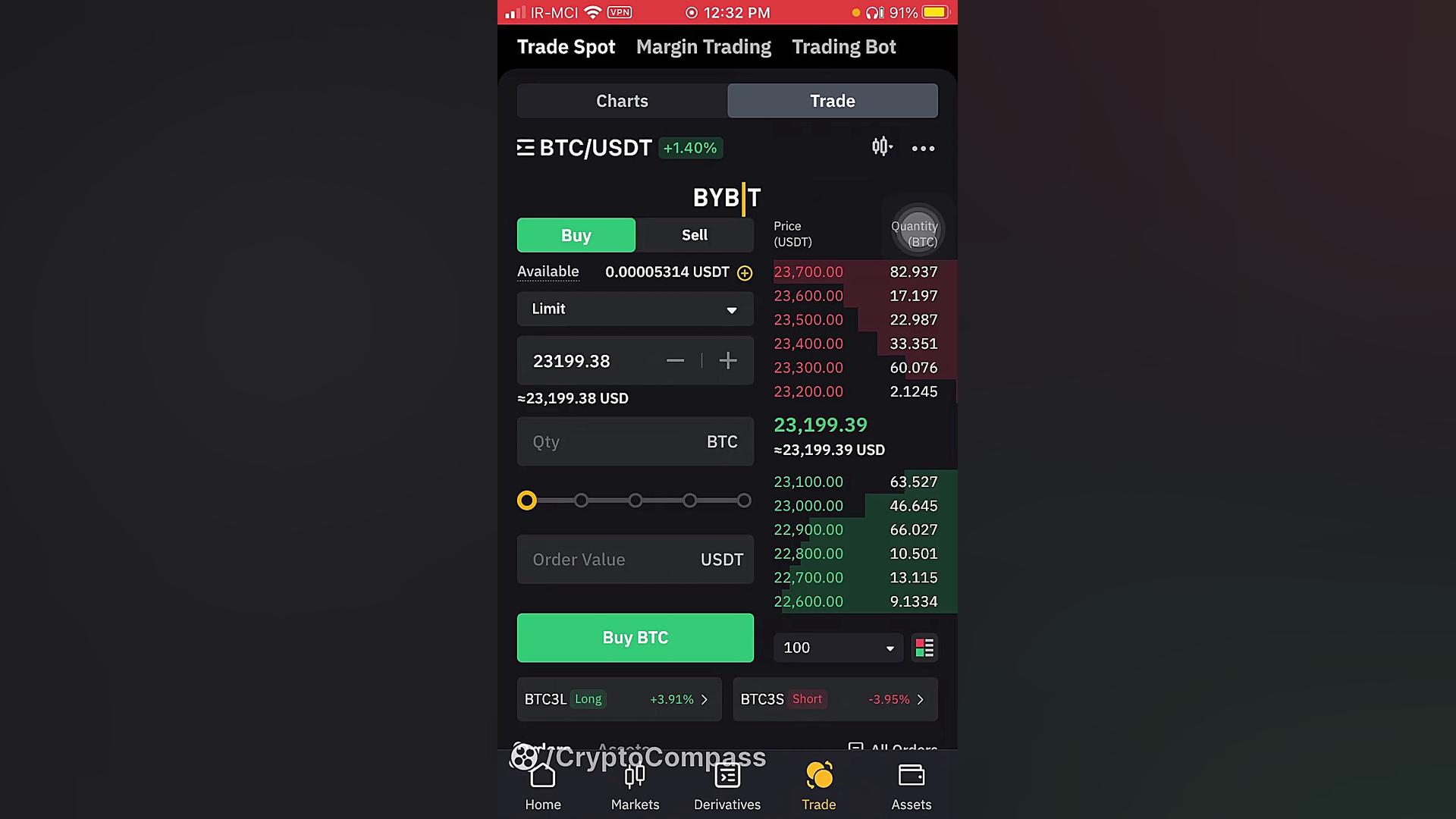Switch to Trading Bot tab

pyautogui.click(x=843, y=47)
